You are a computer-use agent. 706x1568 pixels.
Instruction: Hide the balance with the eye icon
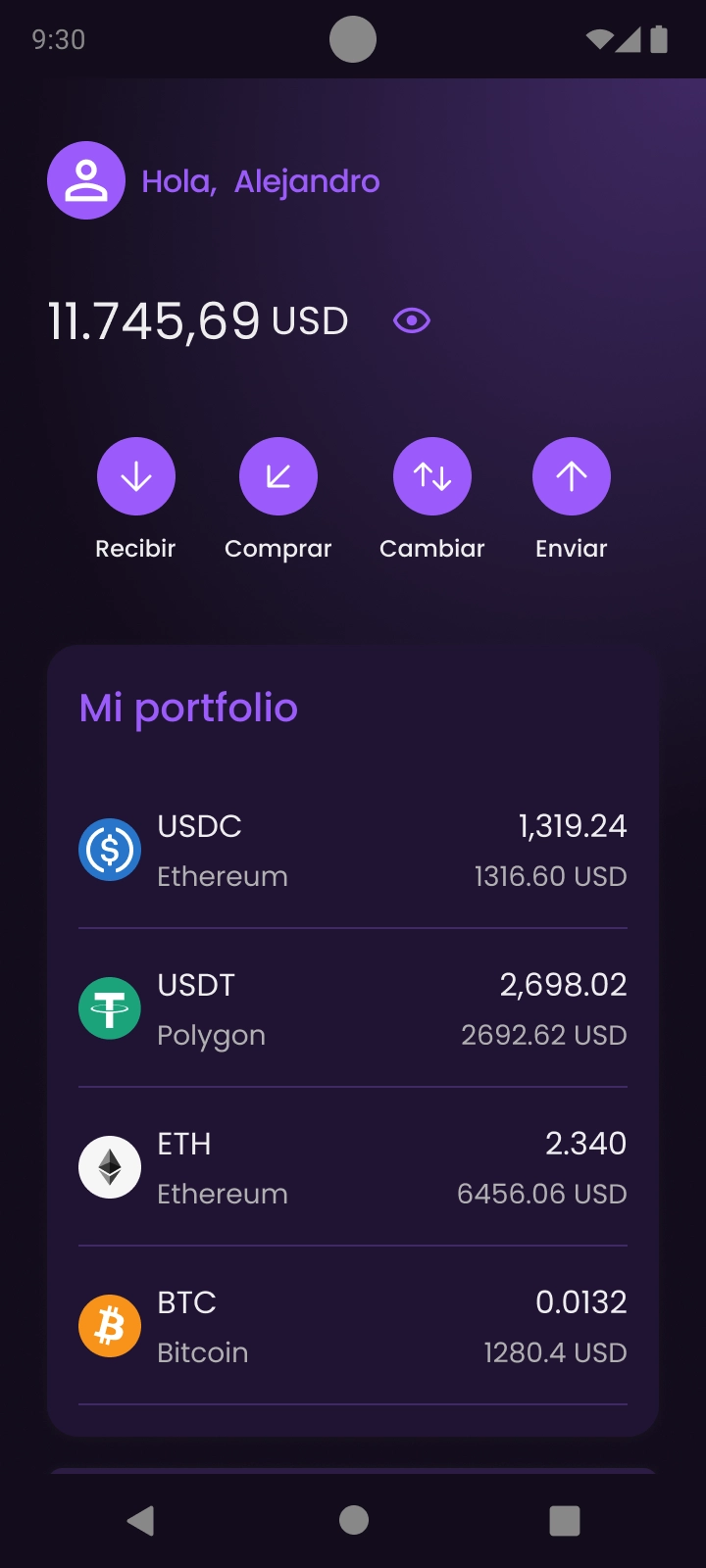412,320
